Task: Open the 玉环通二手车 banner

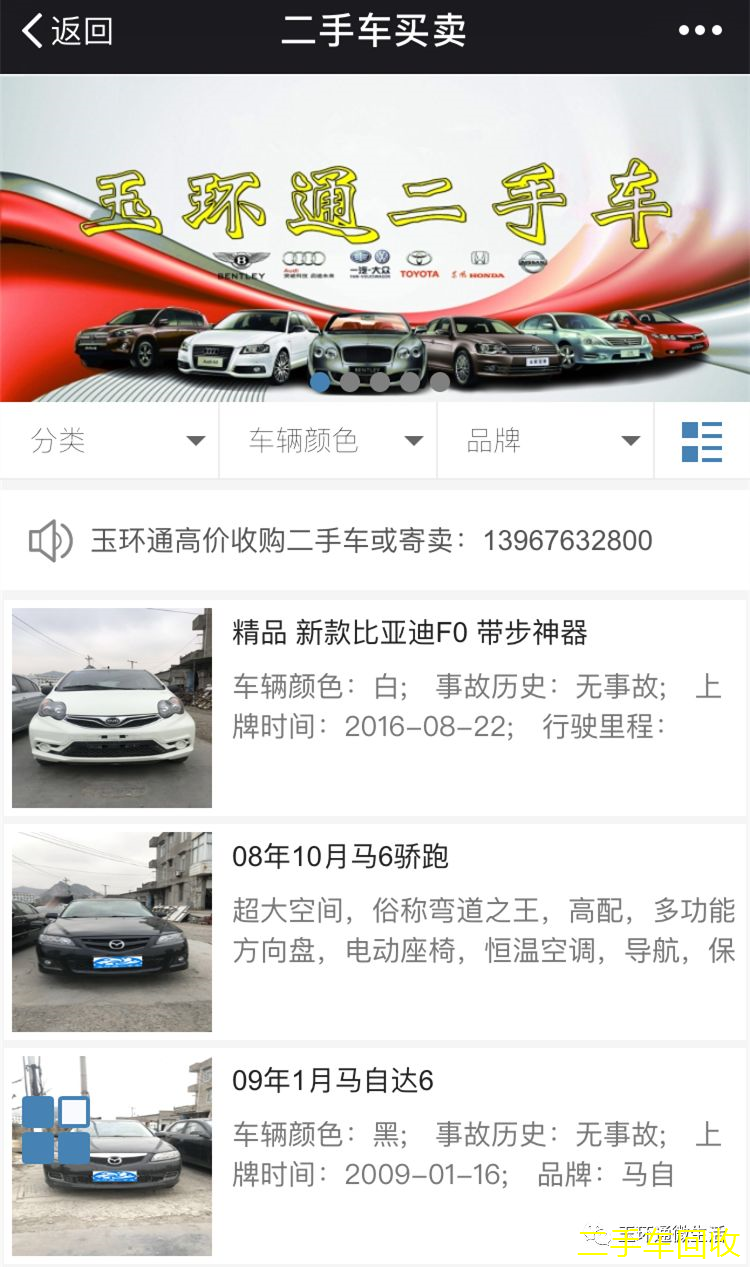Action: 375,238
